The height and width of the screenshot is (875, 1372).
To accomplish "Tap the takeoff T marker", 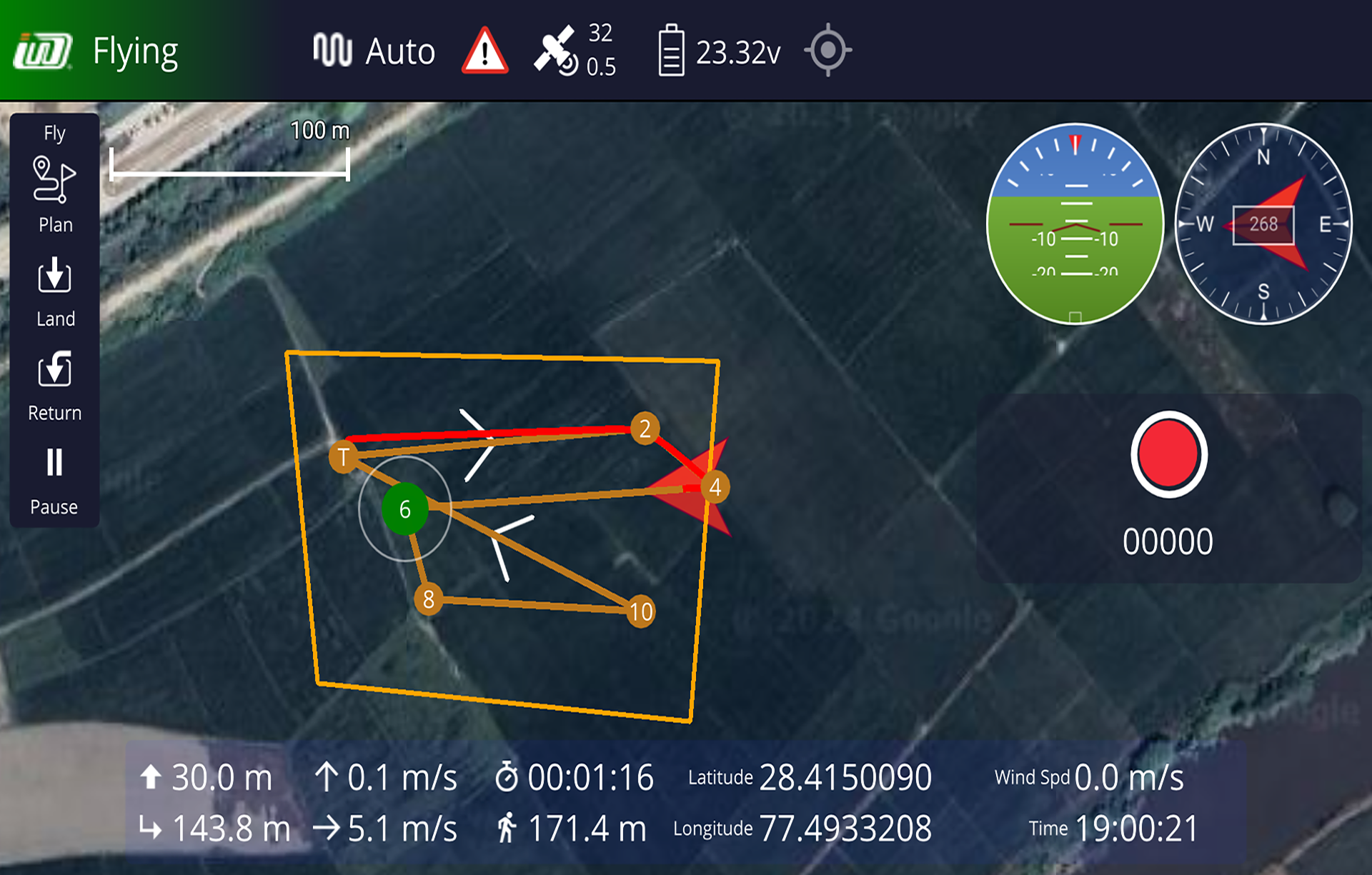I will (344, 456).
